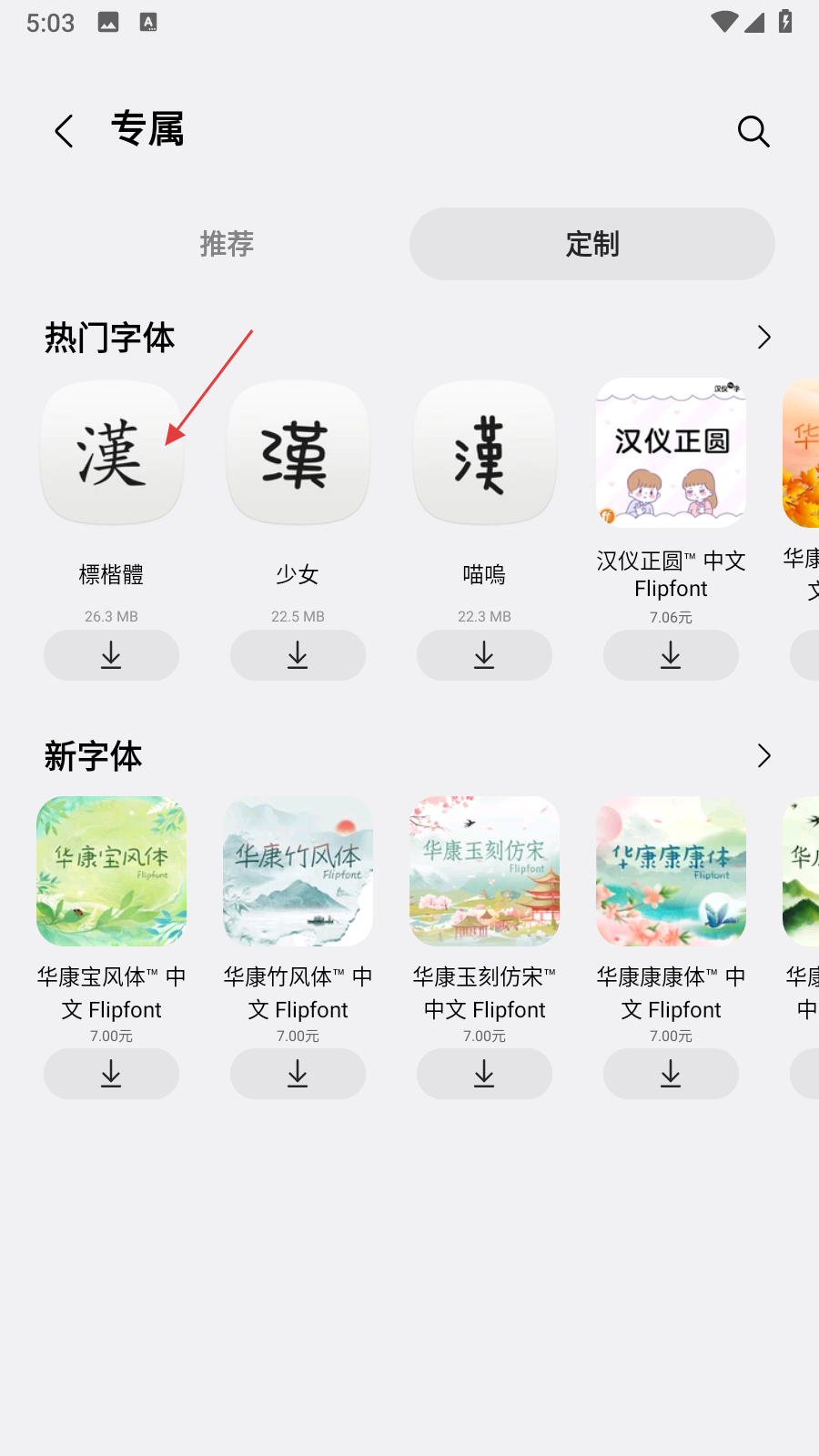Download the 华康宝风体 Flipfont
The image size is (819, 1456).
pos(111,1074)
